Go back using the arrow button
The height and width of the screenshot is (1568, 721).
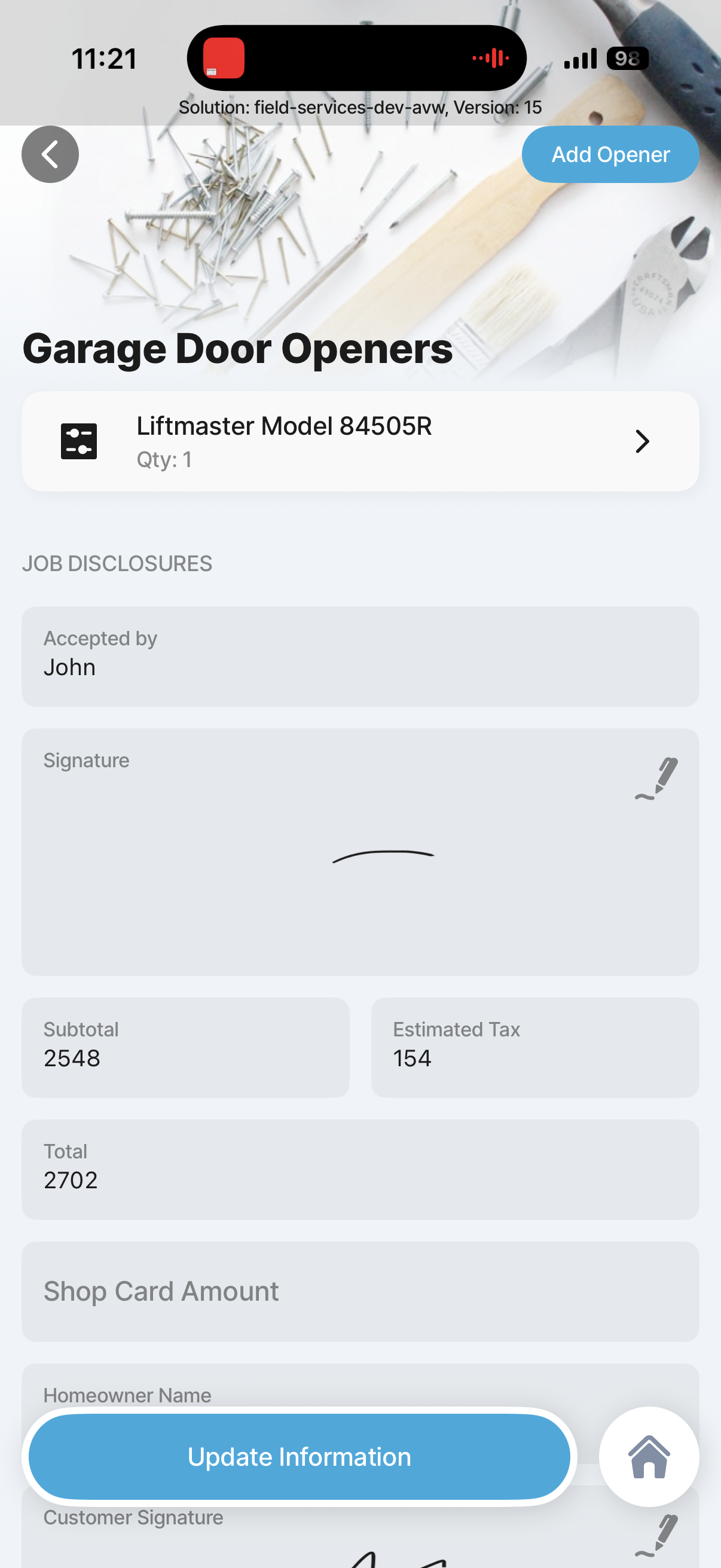click(50, 154)
